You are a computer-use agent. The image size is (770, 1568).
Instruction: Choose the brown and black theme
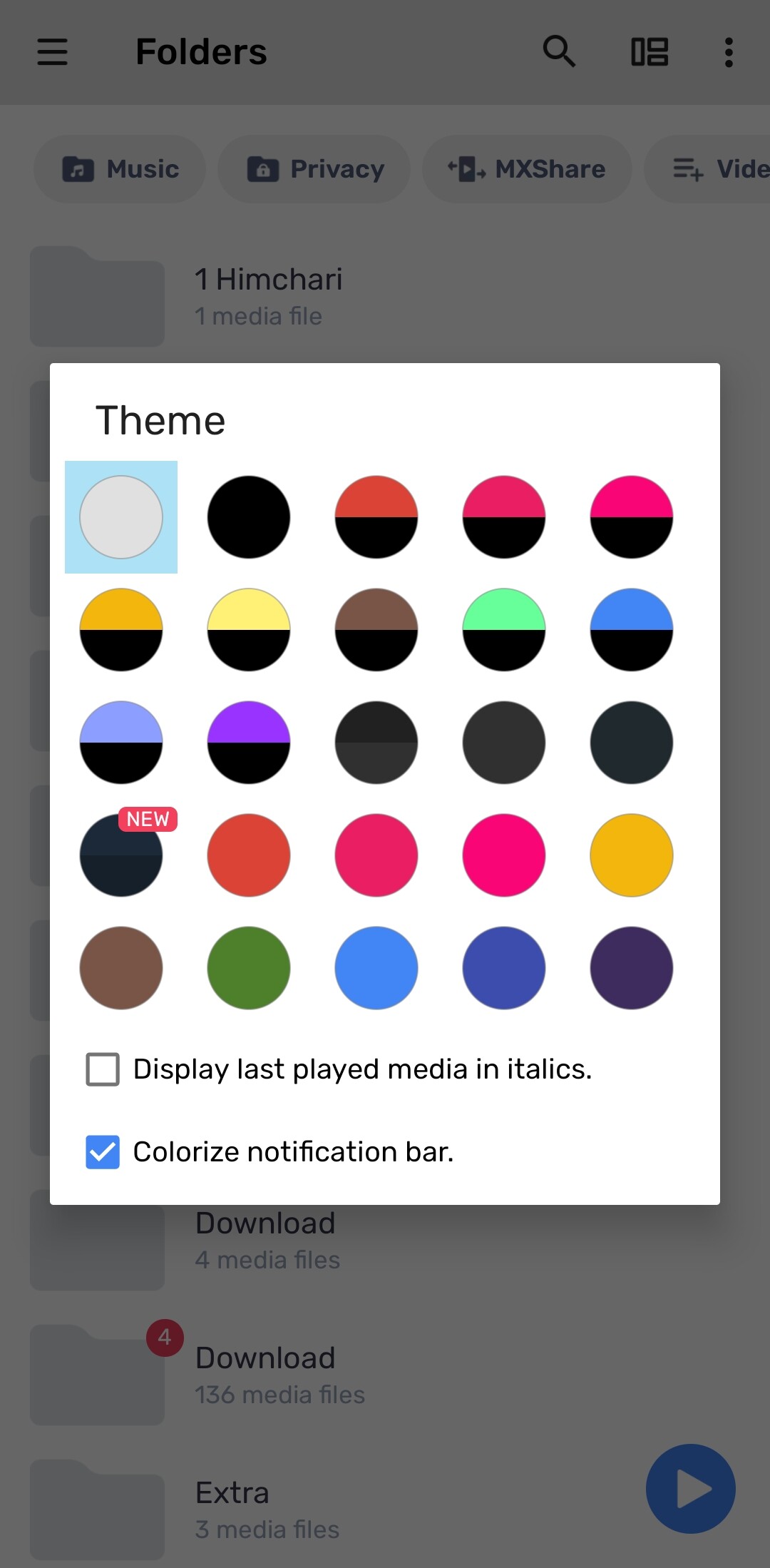tap(376, 630)
